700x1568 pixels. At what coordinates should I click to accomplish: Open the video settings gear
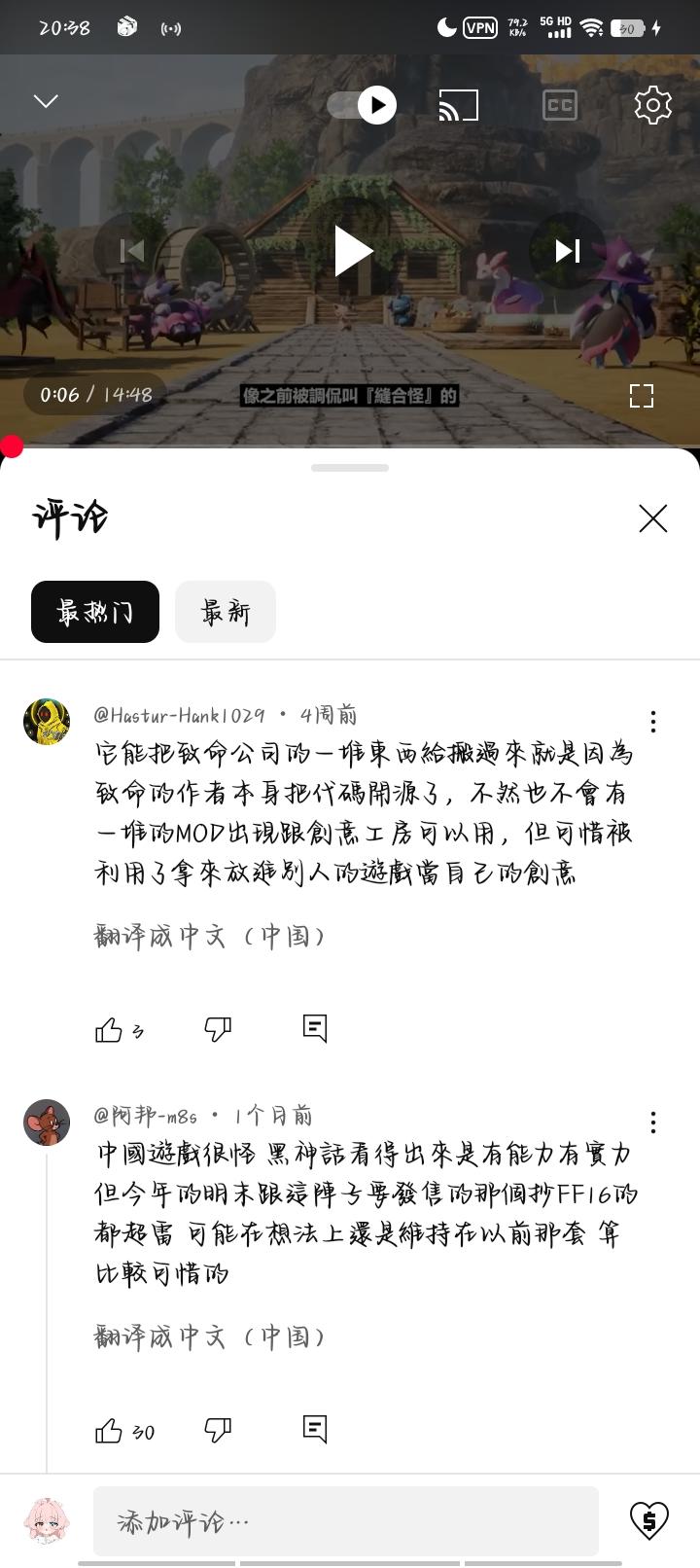coord(653,104)
